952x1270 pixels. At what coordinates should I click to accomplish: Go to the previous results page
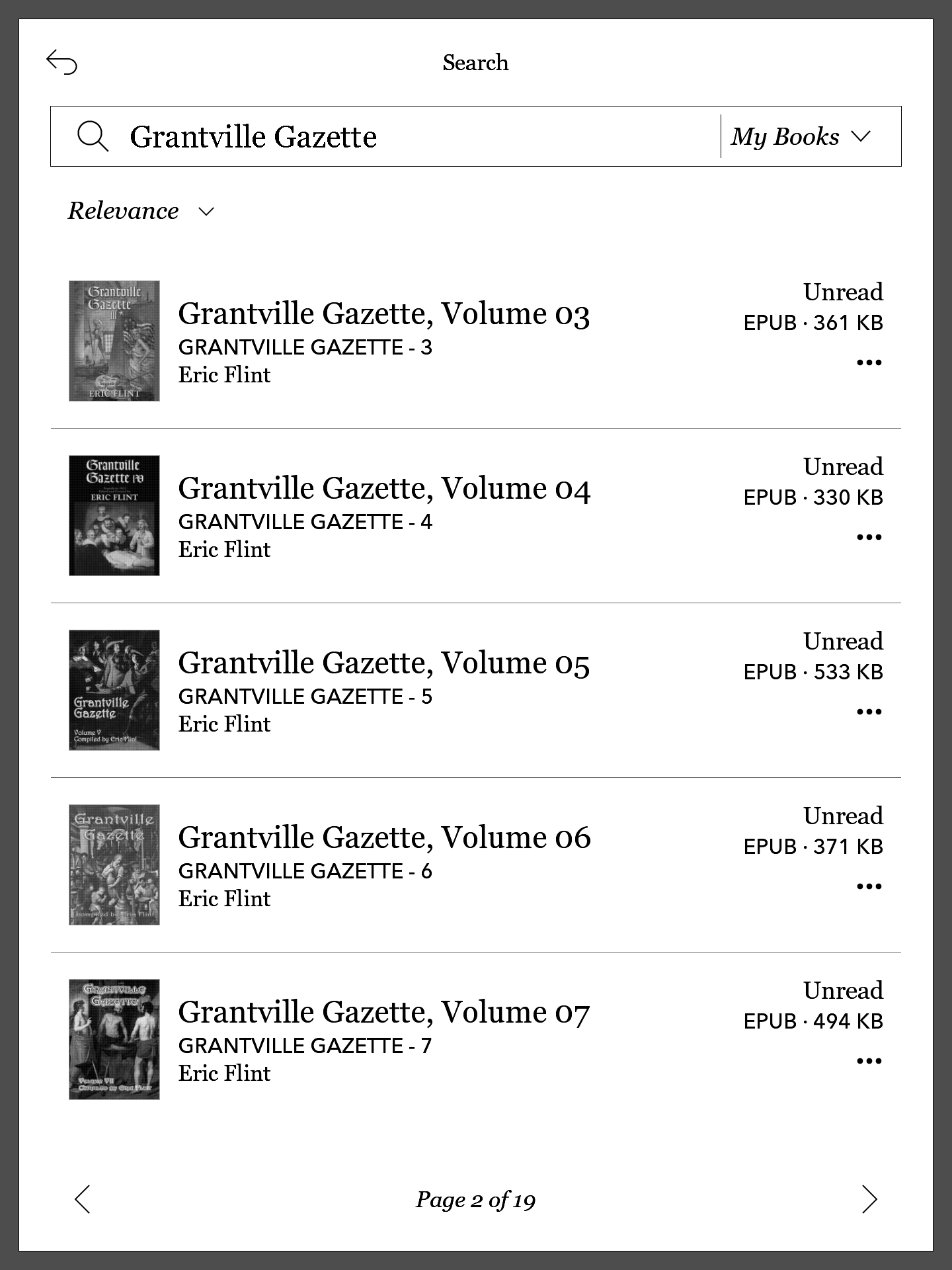click(83, 1199)
